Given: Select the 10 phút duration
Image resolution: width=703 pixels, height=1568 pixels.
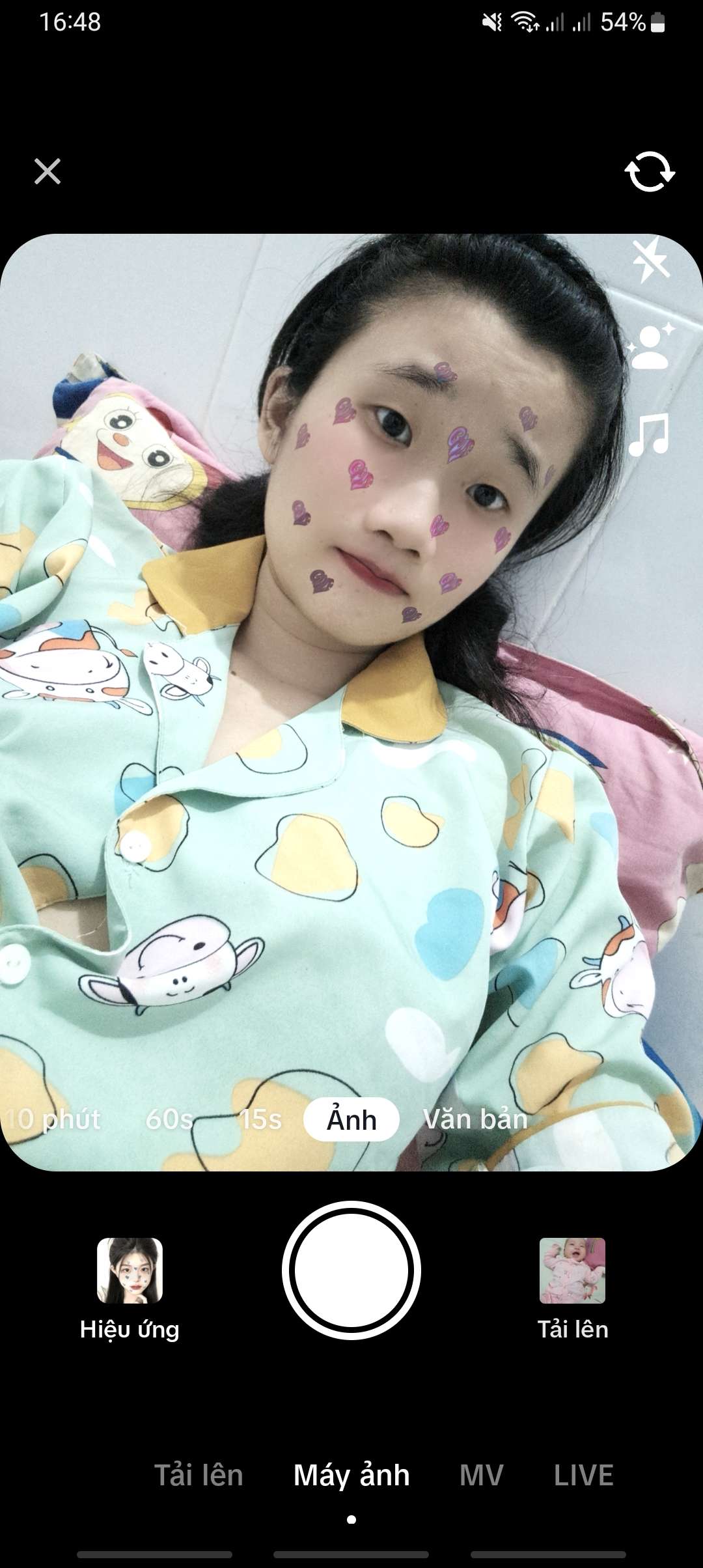Looking at the screenshot, I should point(55,1119).
